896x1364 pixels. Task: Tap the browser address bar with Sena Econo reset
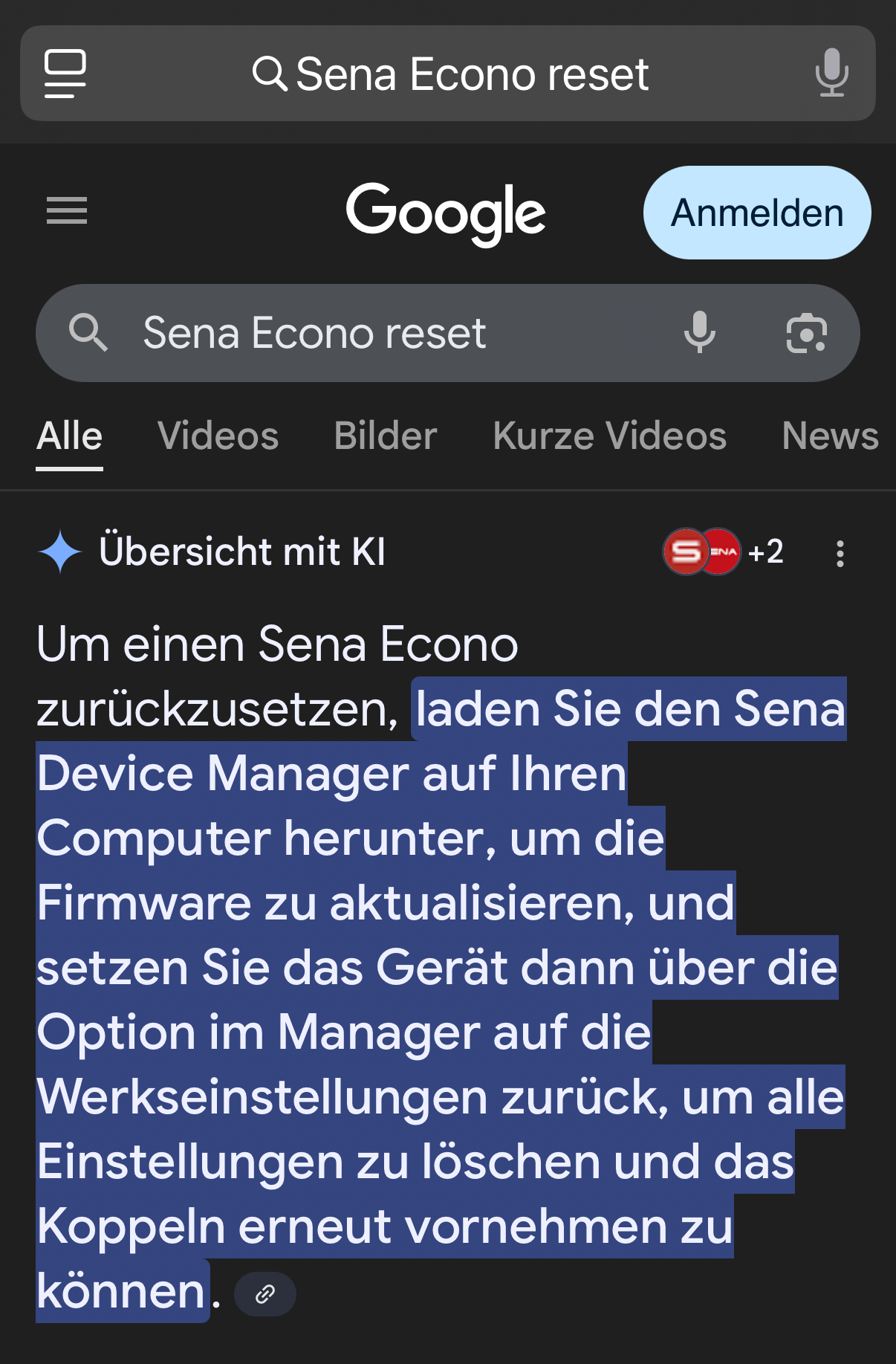coord(450,74)
